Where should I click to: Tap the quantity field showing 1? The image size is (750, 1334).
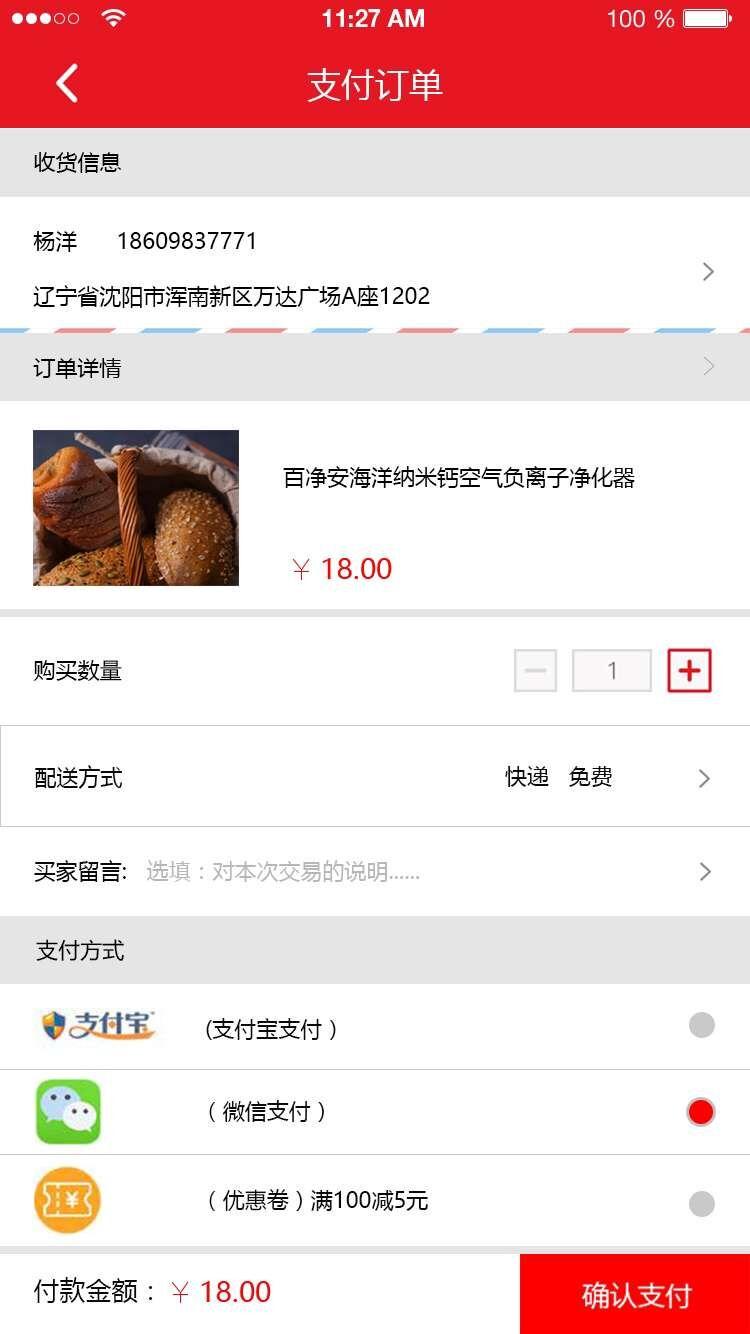click(612, 671)
